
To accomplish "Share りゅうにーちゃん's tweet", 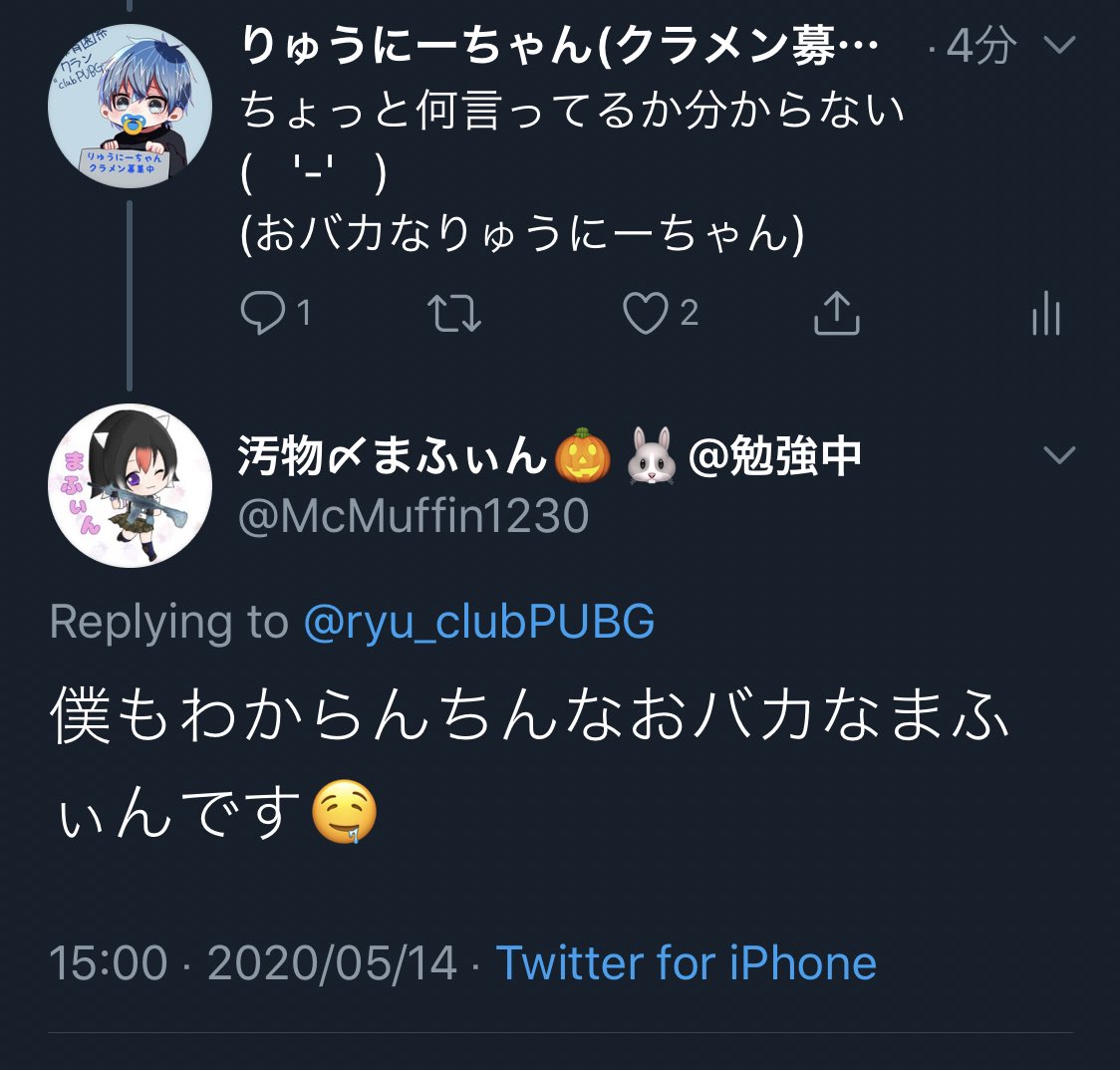I will click(836, 313).
